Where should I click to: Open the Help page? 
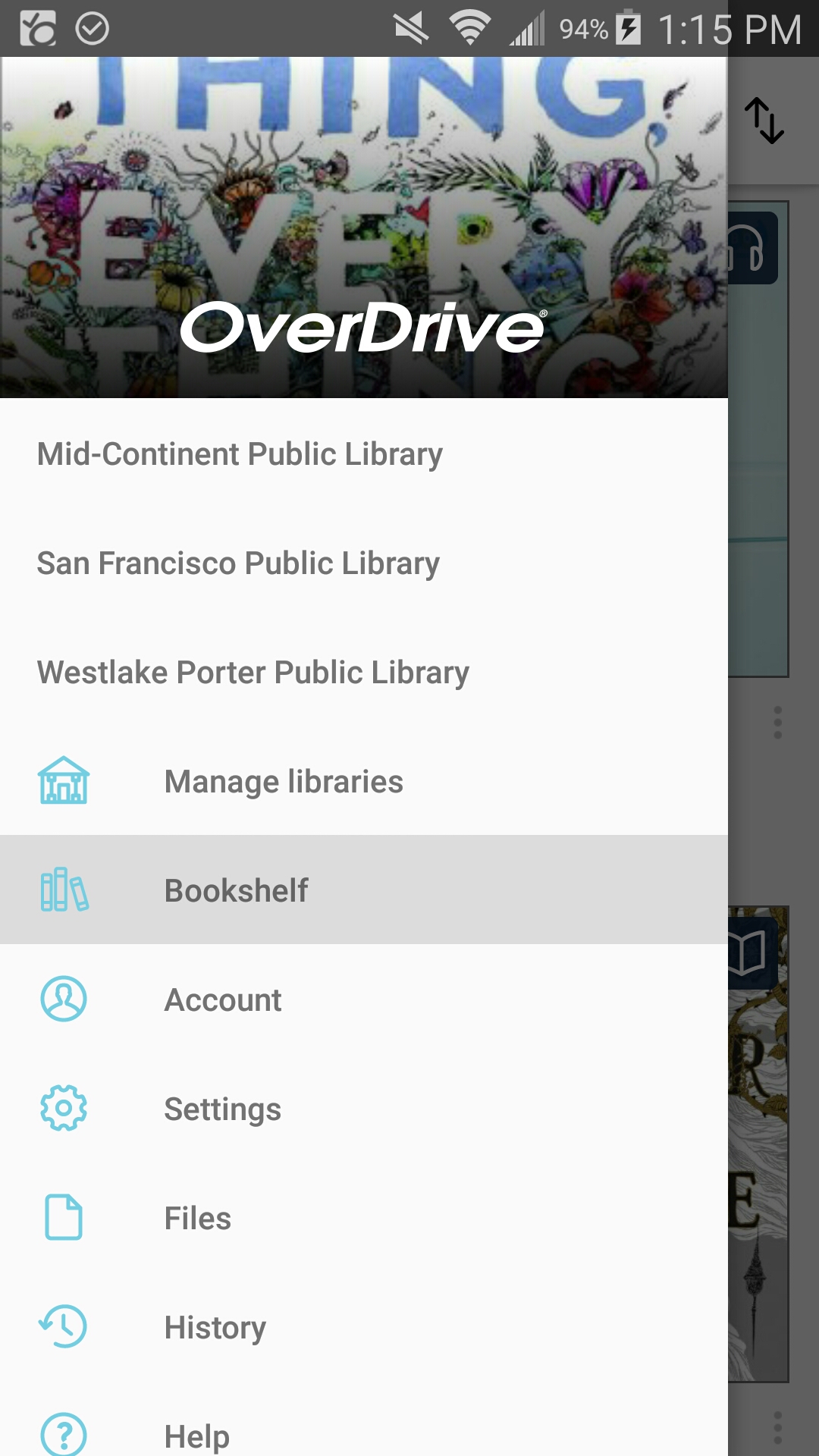197,1436
